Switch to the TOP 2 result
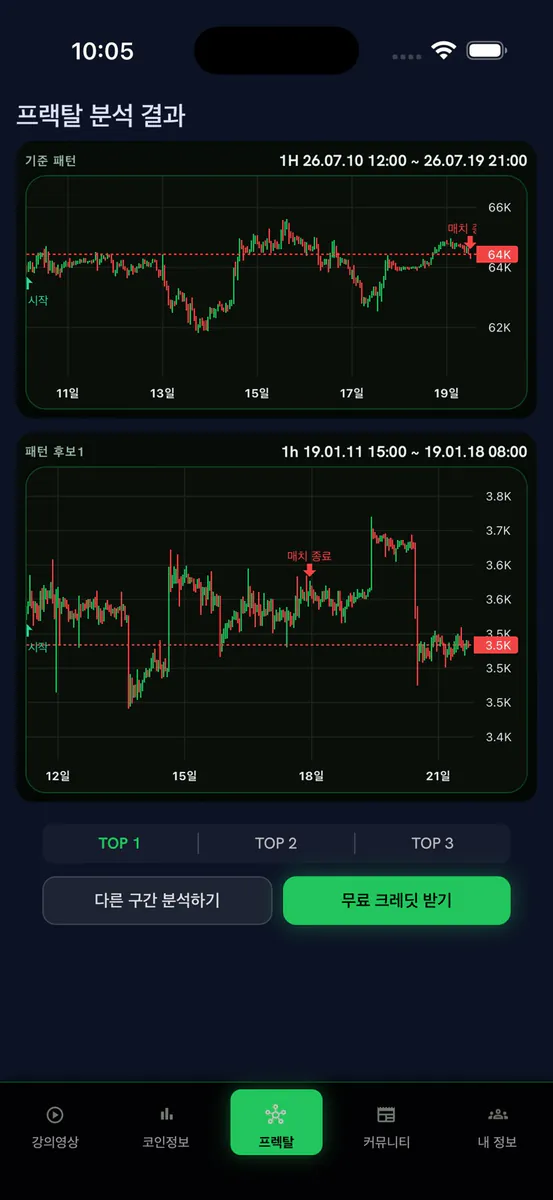 pyautogui.click(x=276, y=843)
